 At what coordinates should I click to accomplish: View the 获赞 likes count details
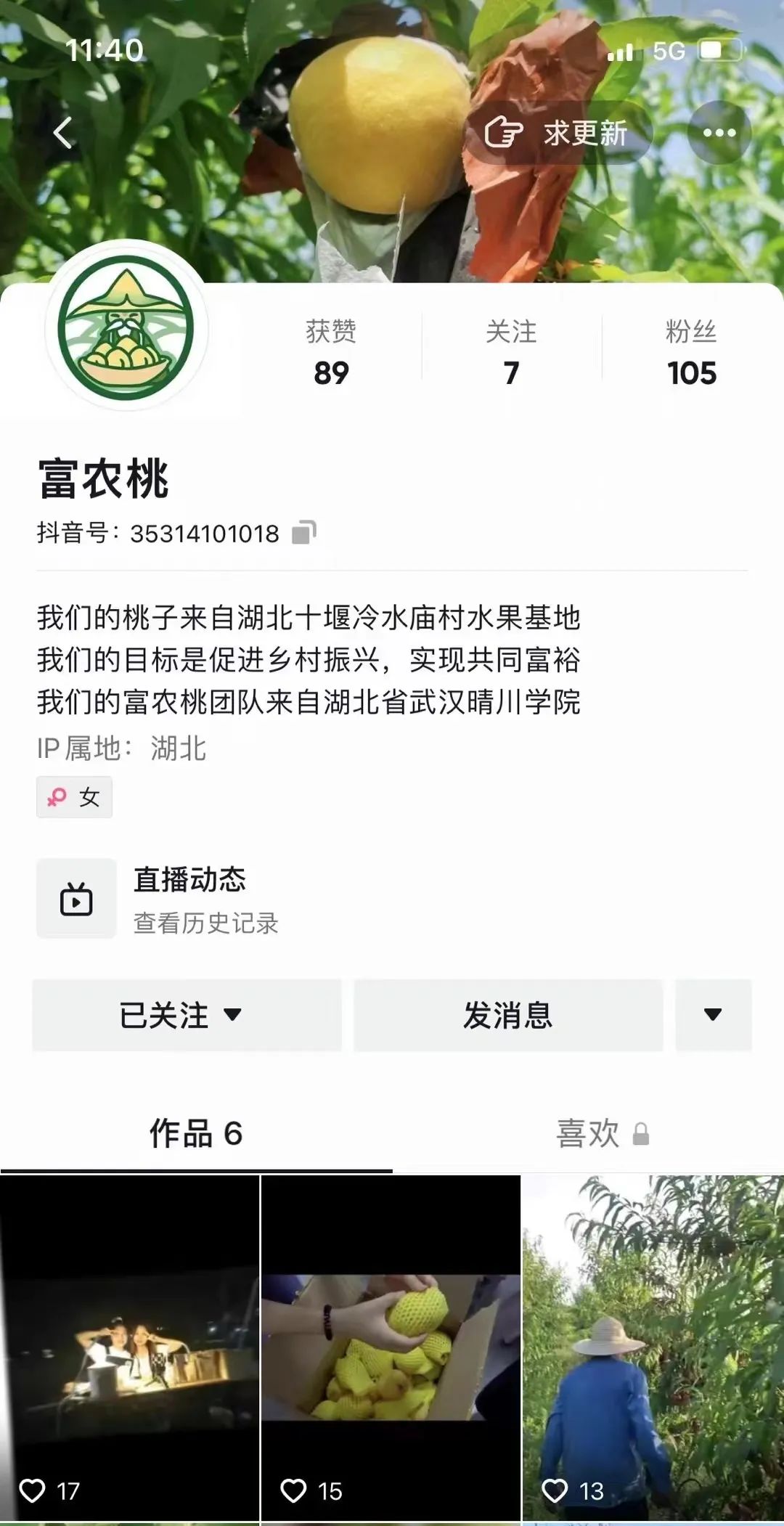click(331, 353)
